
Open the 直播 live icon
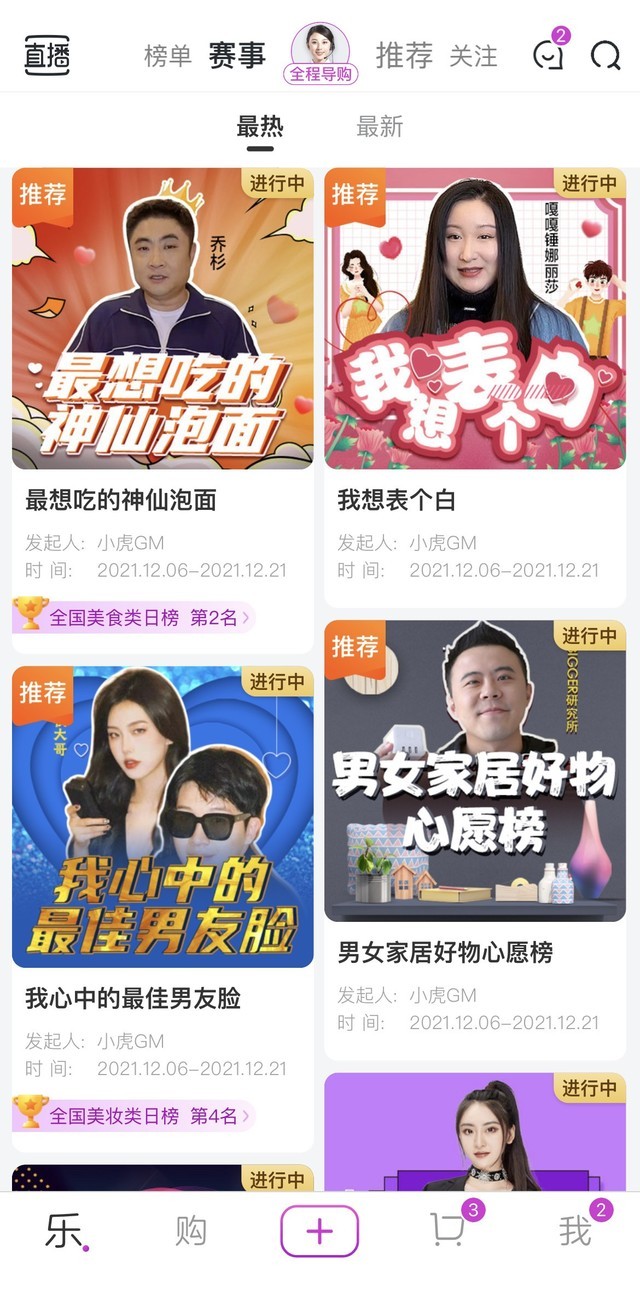(x=47, y=56)
